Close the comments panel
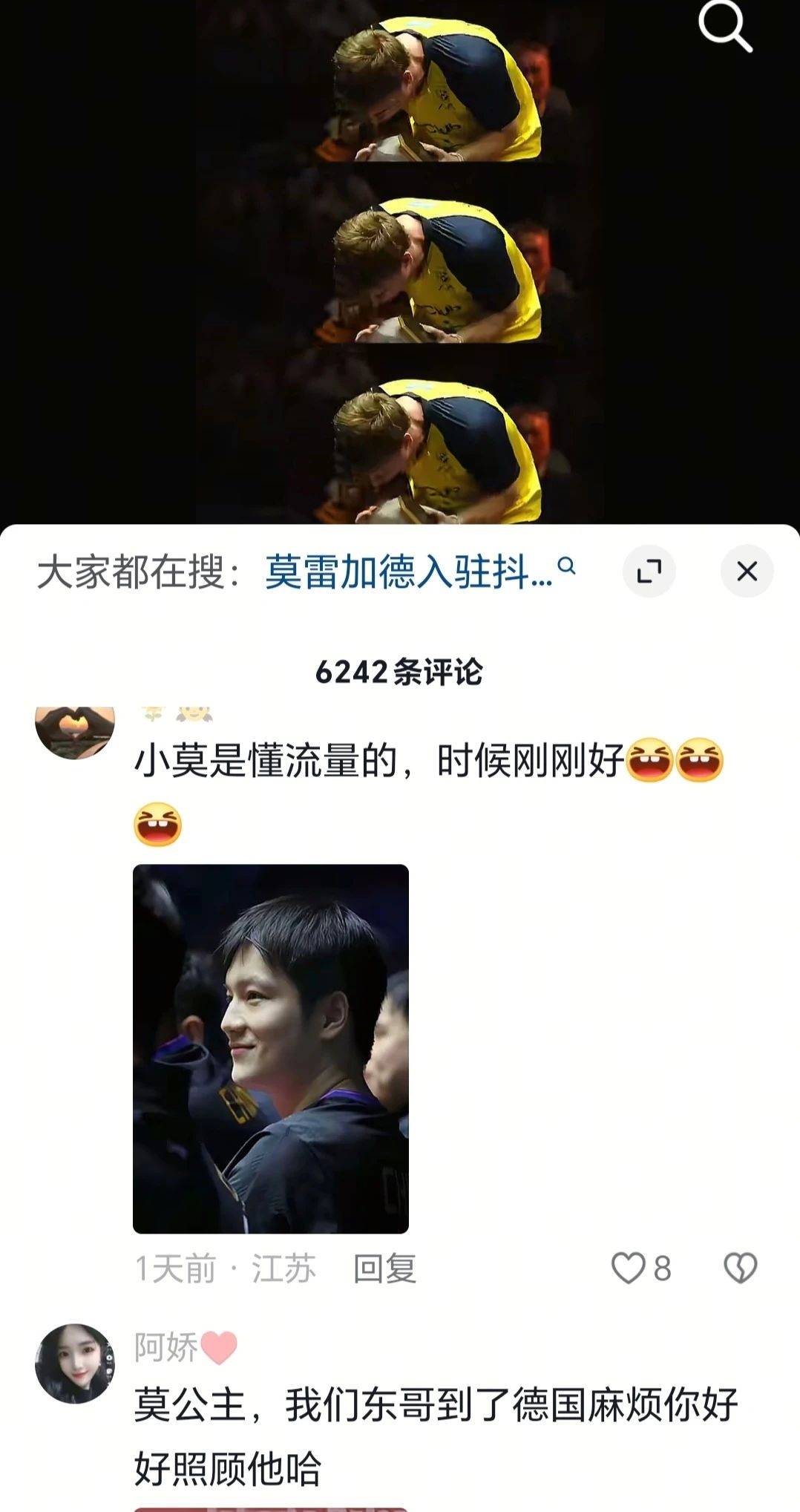800x1512 pixels. coord(747,572)
